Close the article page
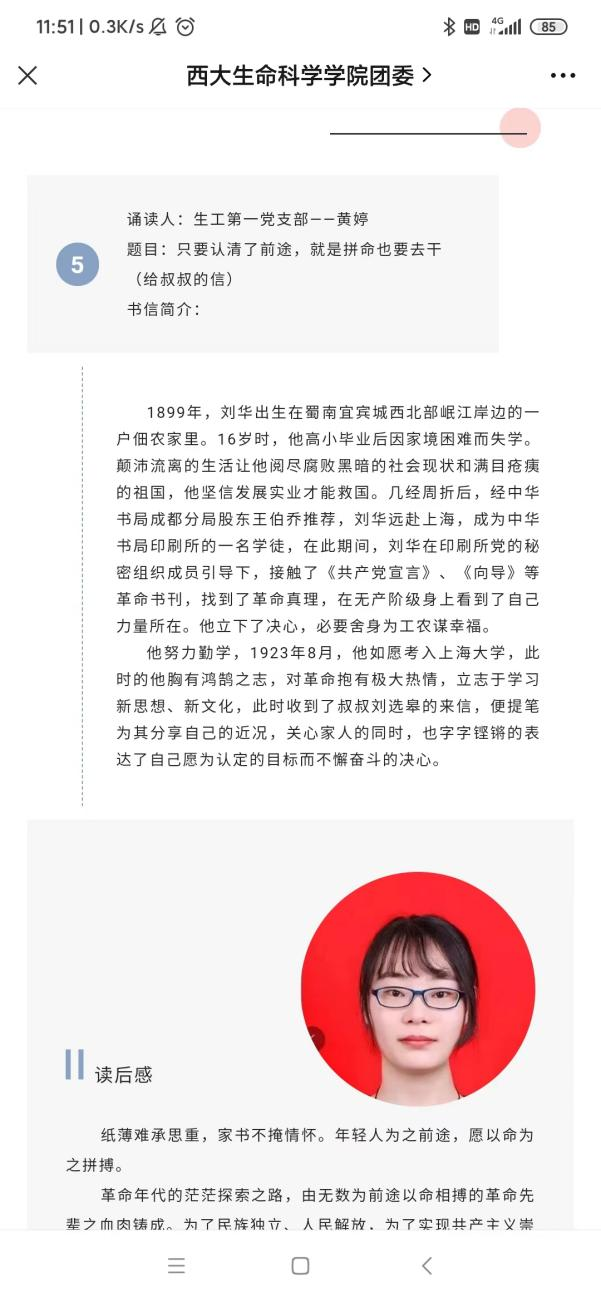 (x=28, y=75)
